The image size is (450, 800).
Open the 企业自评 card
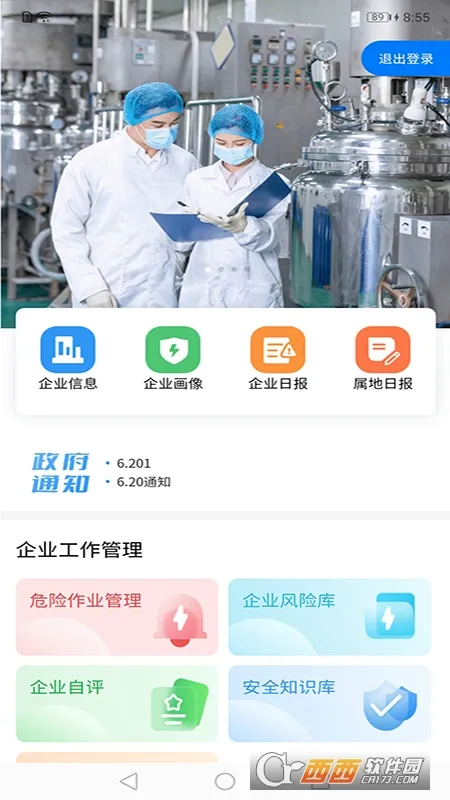point(117,703)
